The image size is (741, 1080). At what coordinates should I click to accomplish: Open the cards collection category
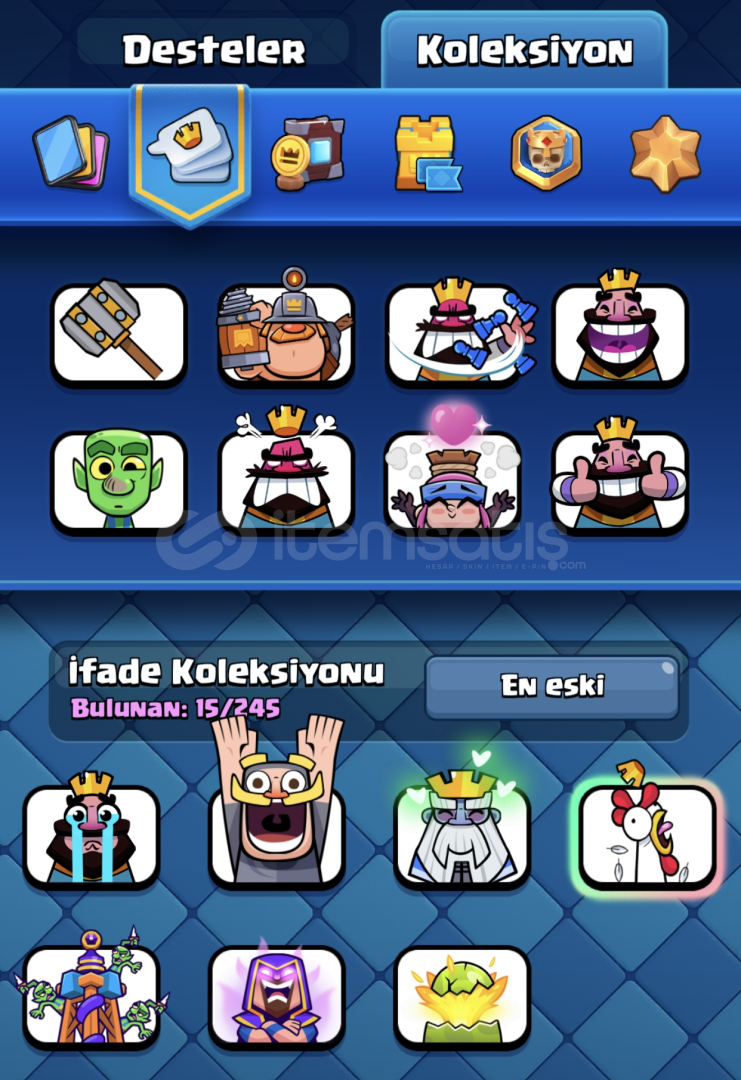coord(70,153)
